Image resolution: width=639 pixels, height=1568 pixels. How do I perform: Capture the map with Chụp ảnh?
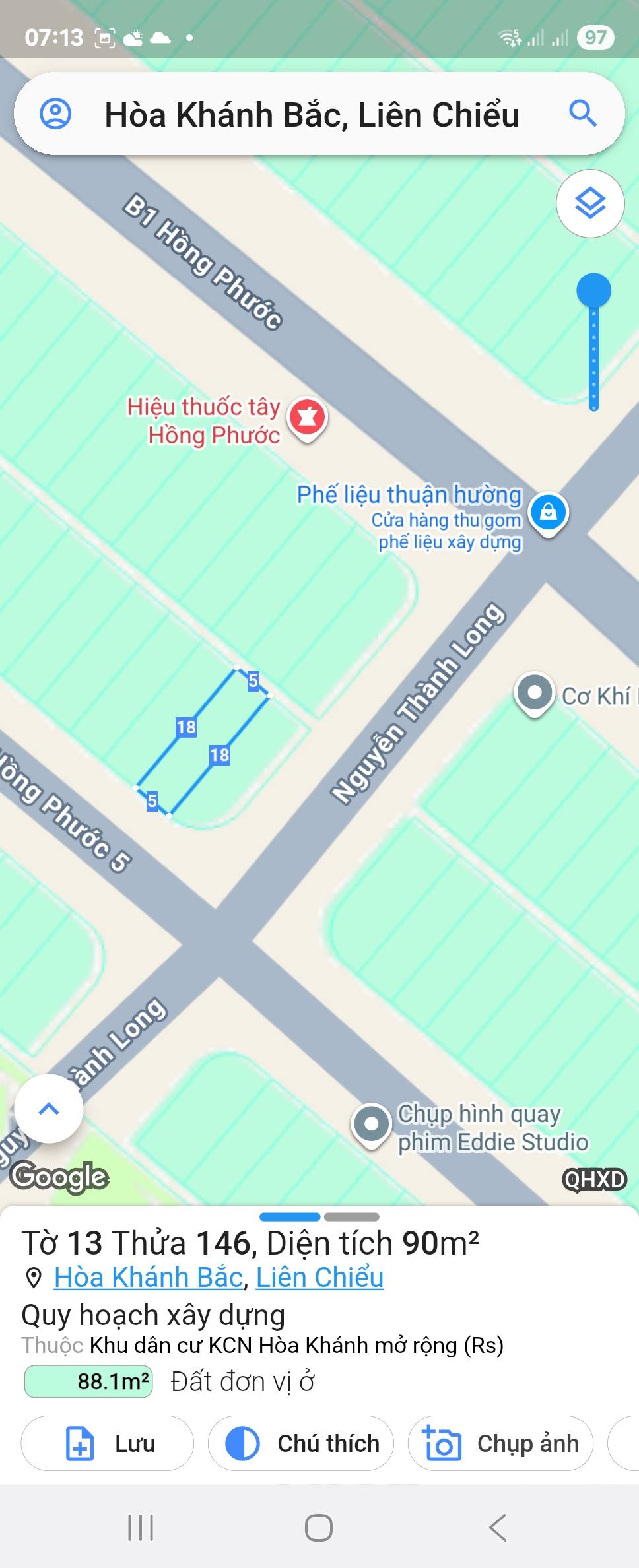(500, 1443)
